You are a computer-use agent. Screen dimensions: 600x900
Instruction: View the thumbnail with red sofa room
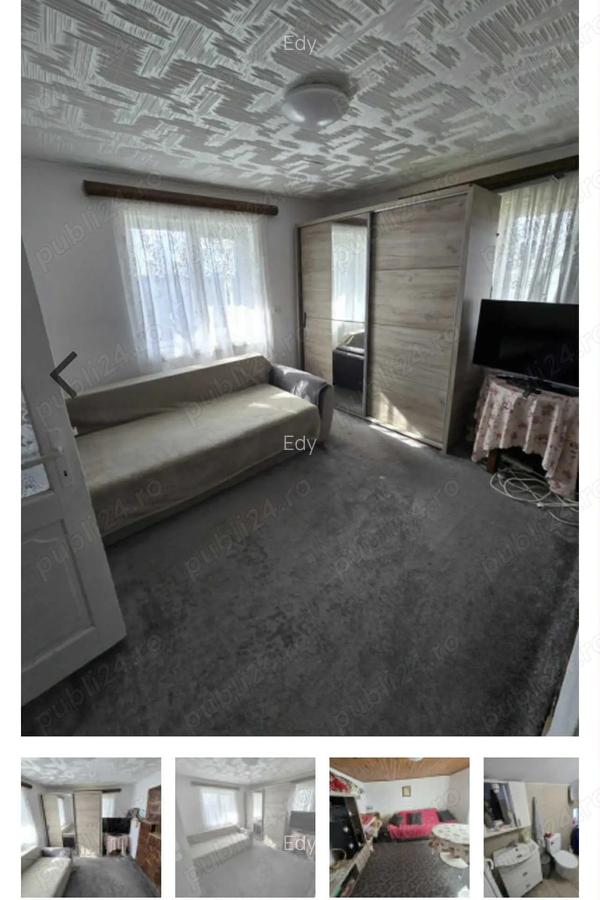[x=399, y=827]
